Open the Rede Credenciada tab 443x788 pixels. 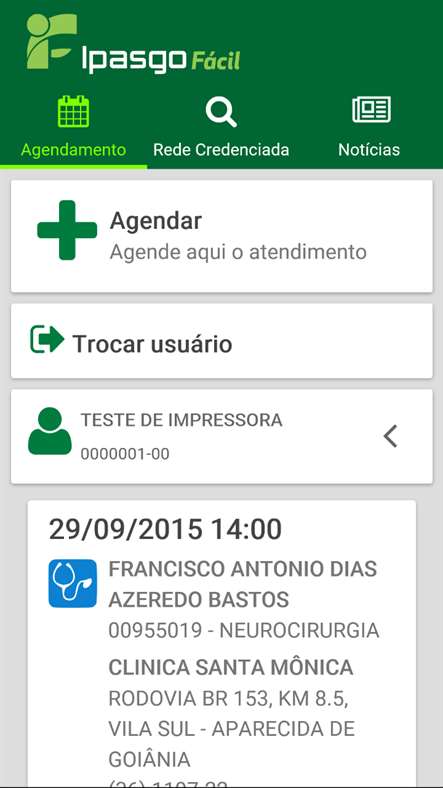(221, 128)
